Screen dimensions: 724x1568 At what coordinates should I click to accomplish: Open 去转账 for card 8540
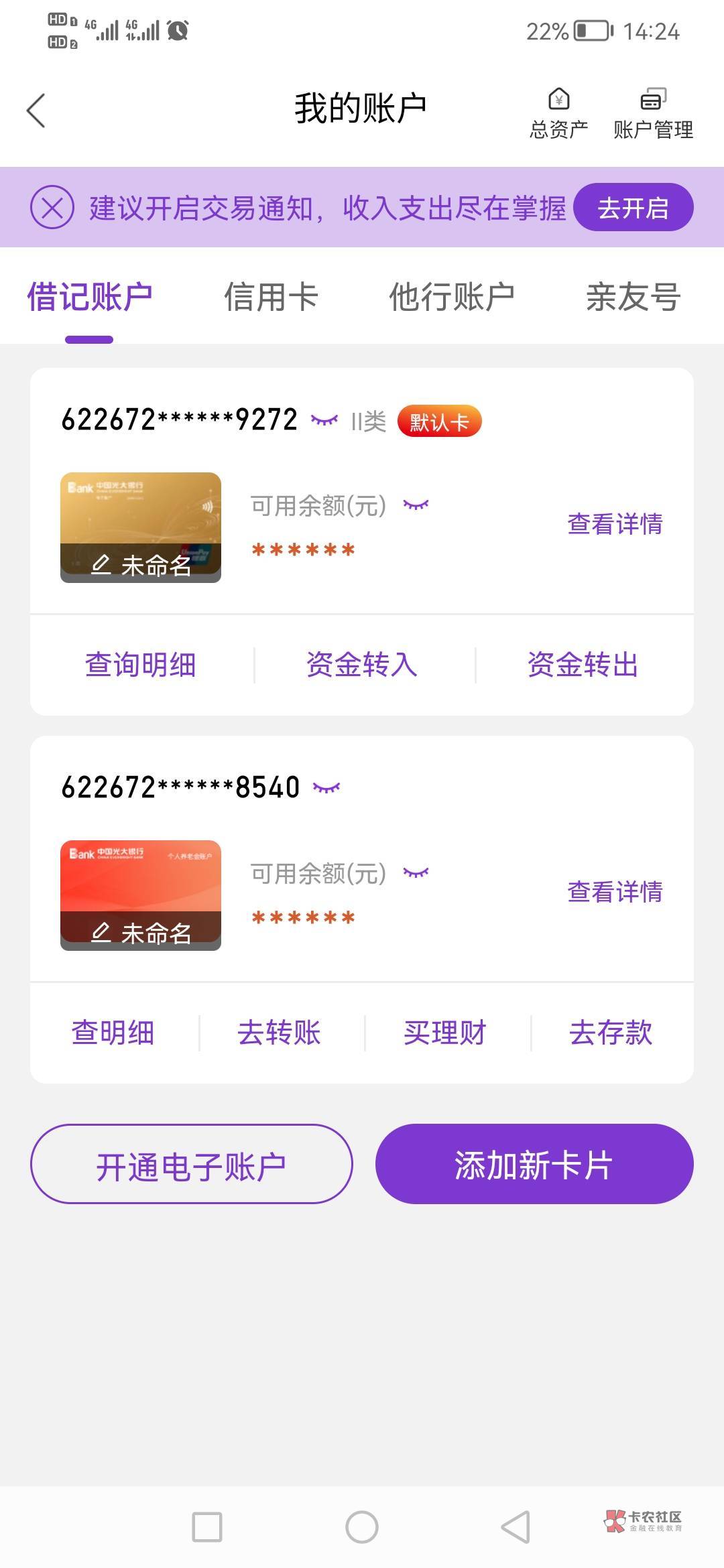(x=279, y=1033)
